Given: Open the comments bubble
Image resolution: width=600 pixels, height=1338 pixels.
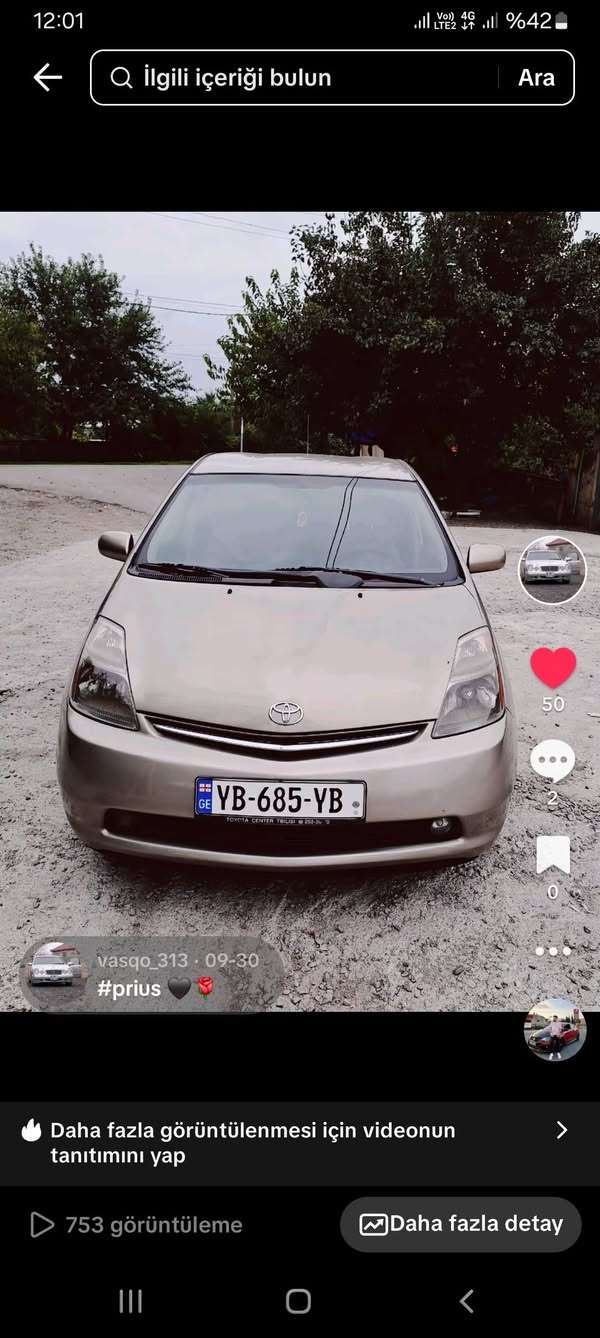Looking at the screenshot, I should coord(552,762).
